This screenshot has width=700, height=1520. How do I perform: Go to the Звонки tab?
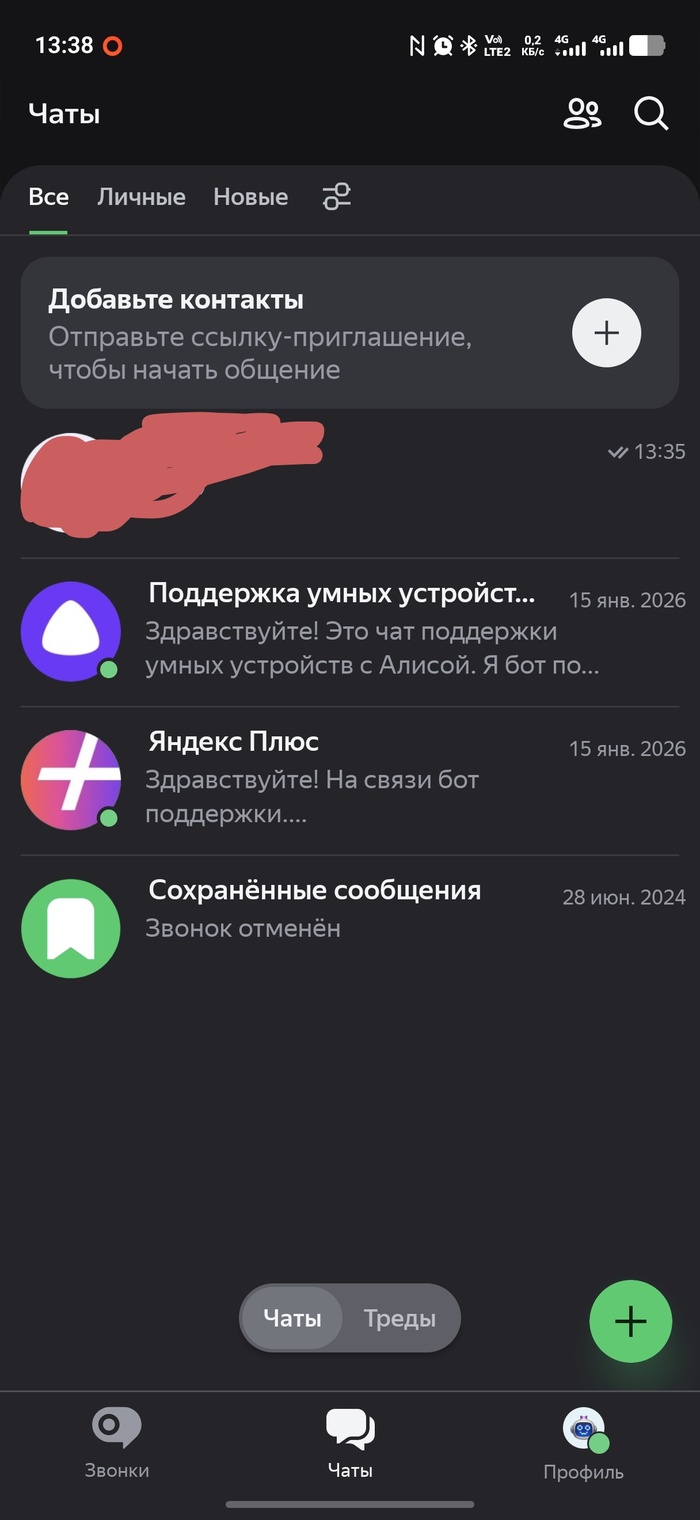click(x=116, y=1443)
